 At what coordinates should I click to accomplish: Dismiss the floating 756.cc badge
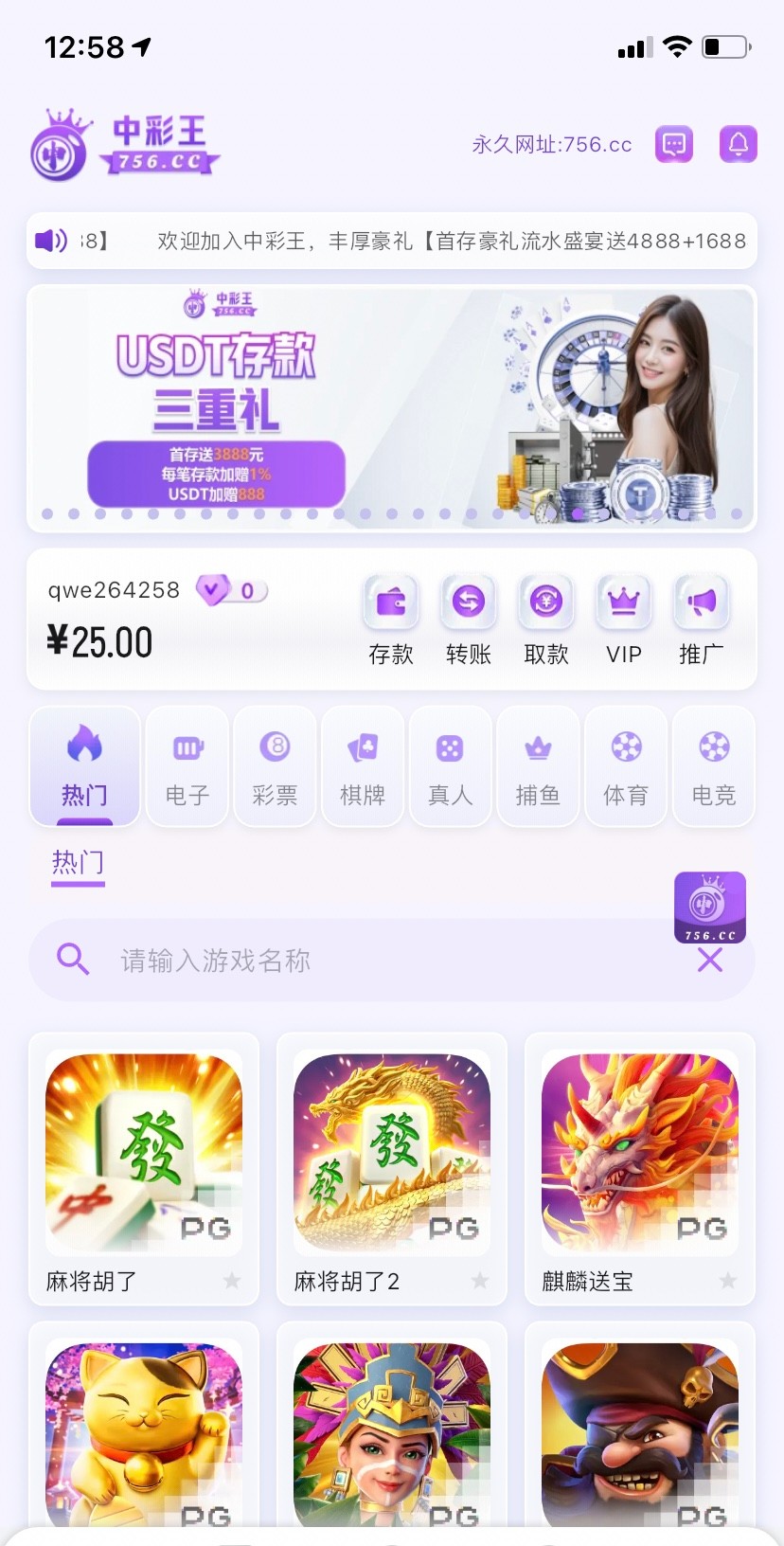710,961
